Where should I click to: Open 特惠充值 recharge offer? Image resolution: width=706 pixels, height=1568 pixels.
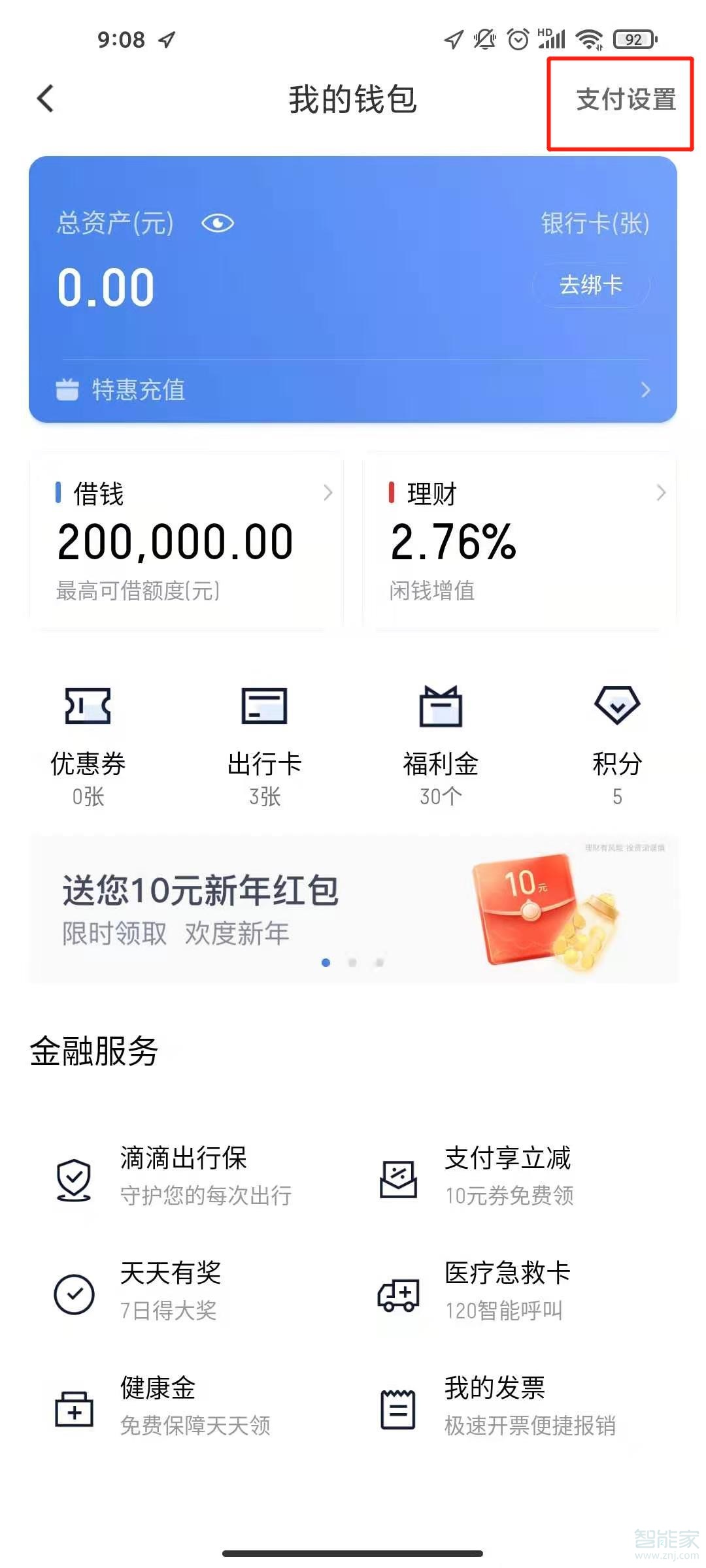[x=353, y=390]
